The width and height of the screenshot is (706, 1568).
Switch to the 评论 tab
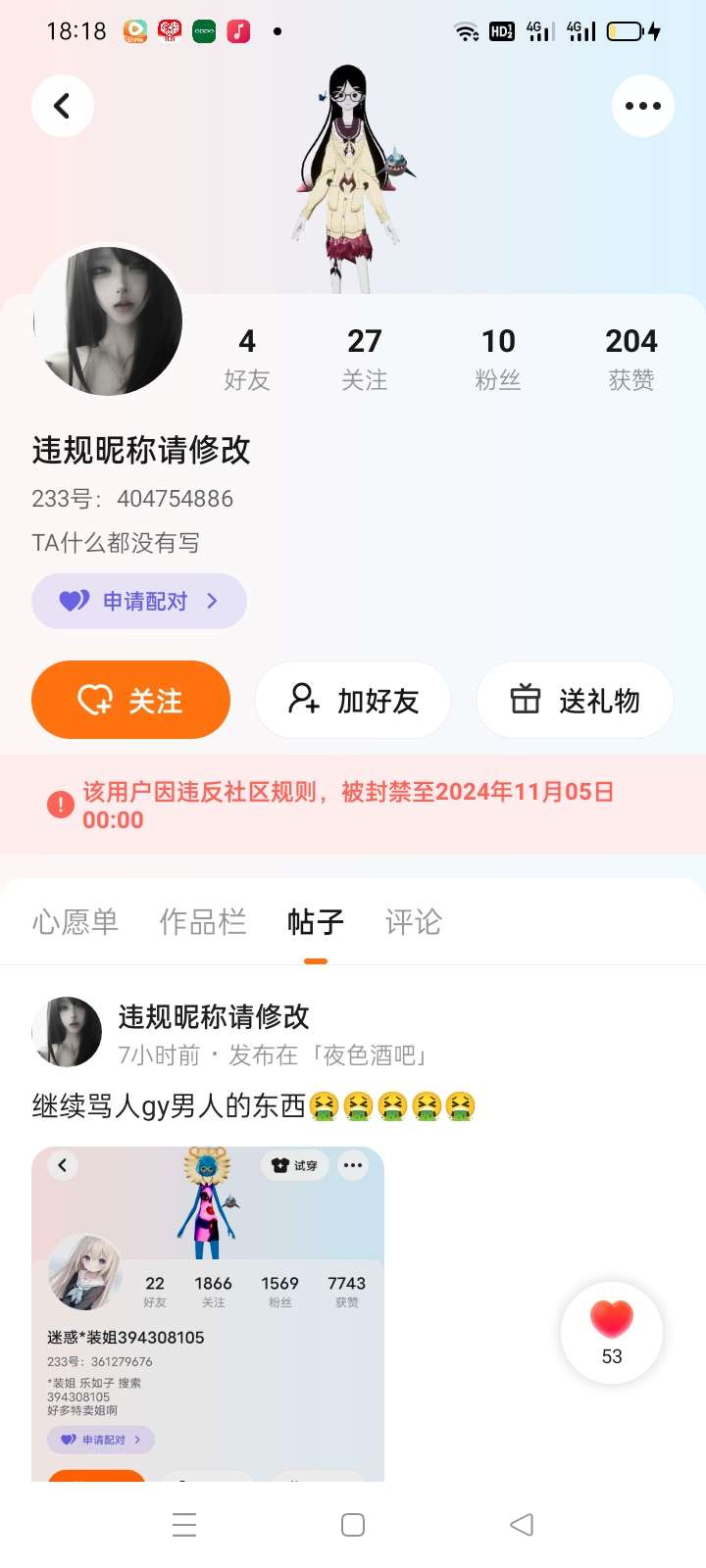(413, 921)
